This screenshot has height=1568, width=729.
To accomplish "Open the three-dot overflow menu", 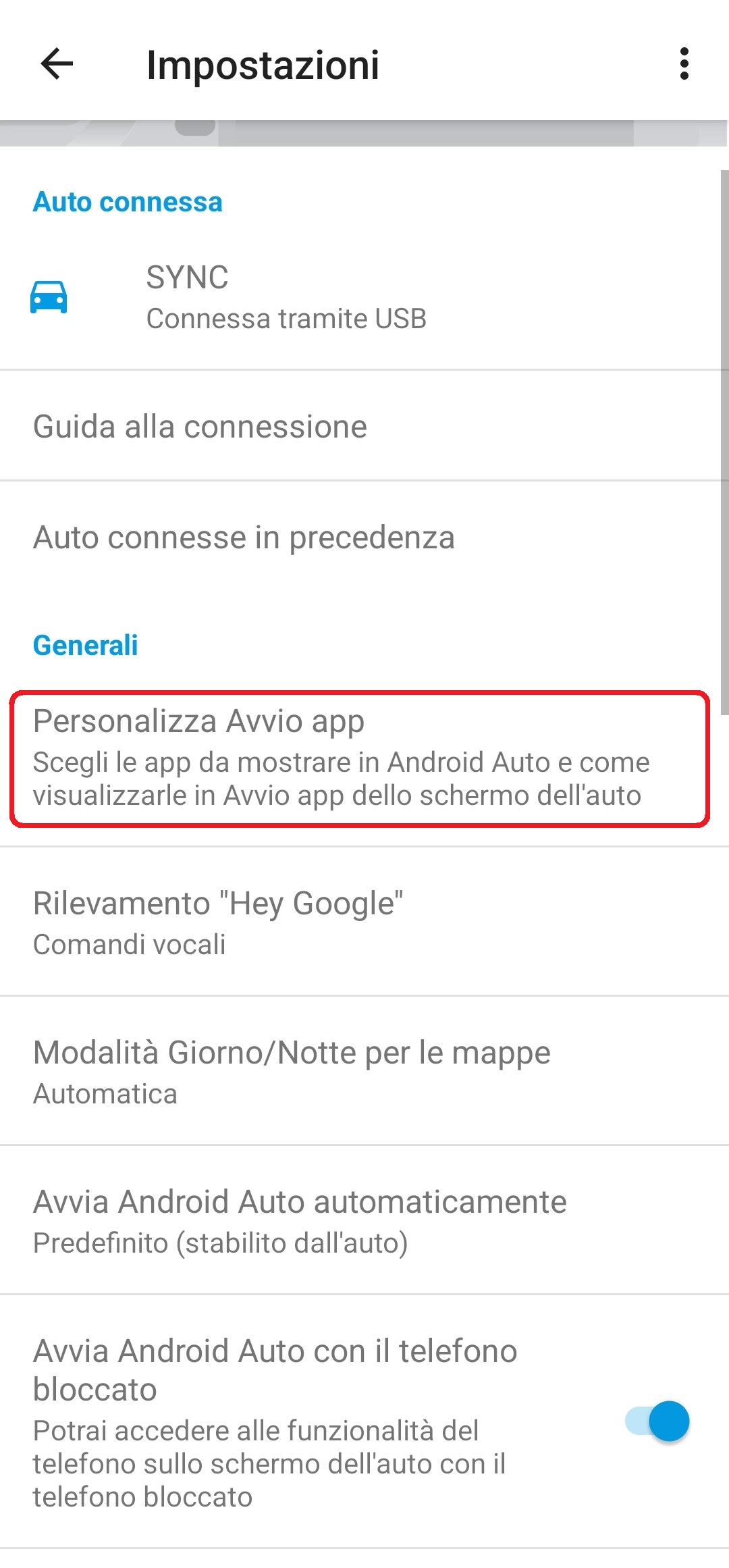I will [x=684, y=64].
